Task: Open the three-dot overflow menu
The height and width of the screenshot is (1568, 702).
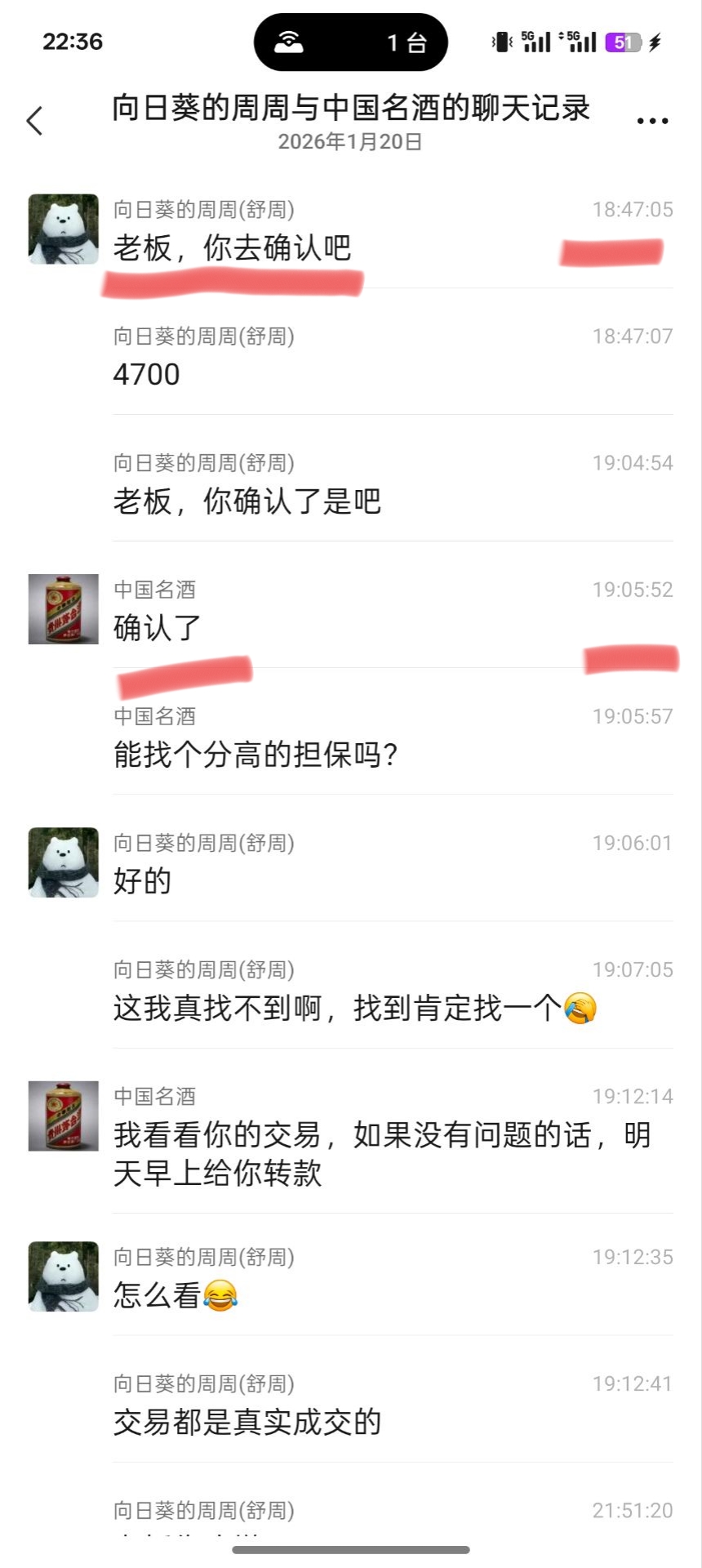Action: tap(652, 121)
